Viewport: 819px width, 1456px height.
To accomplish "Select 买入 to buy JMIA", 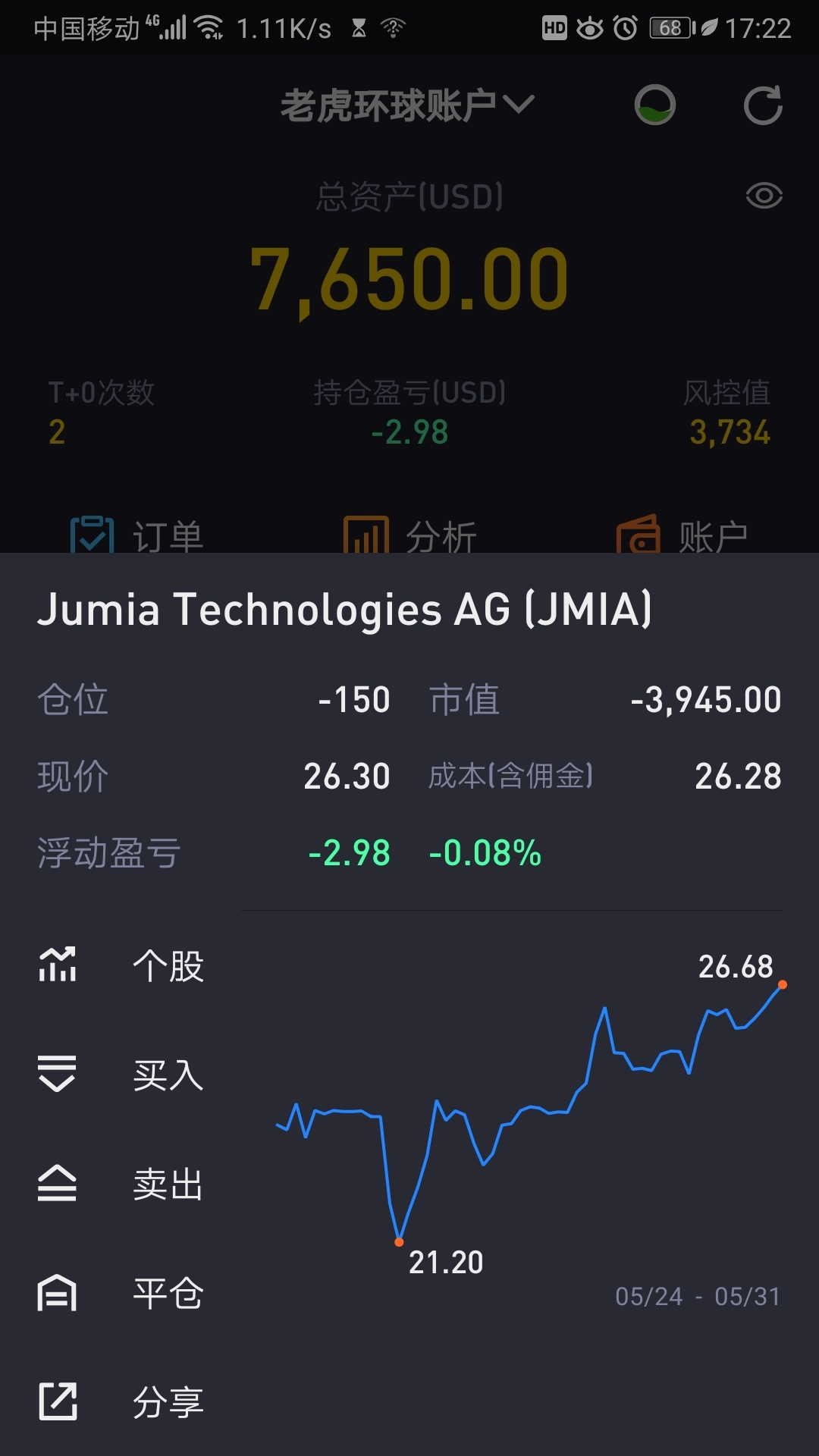I will 121,1075.
